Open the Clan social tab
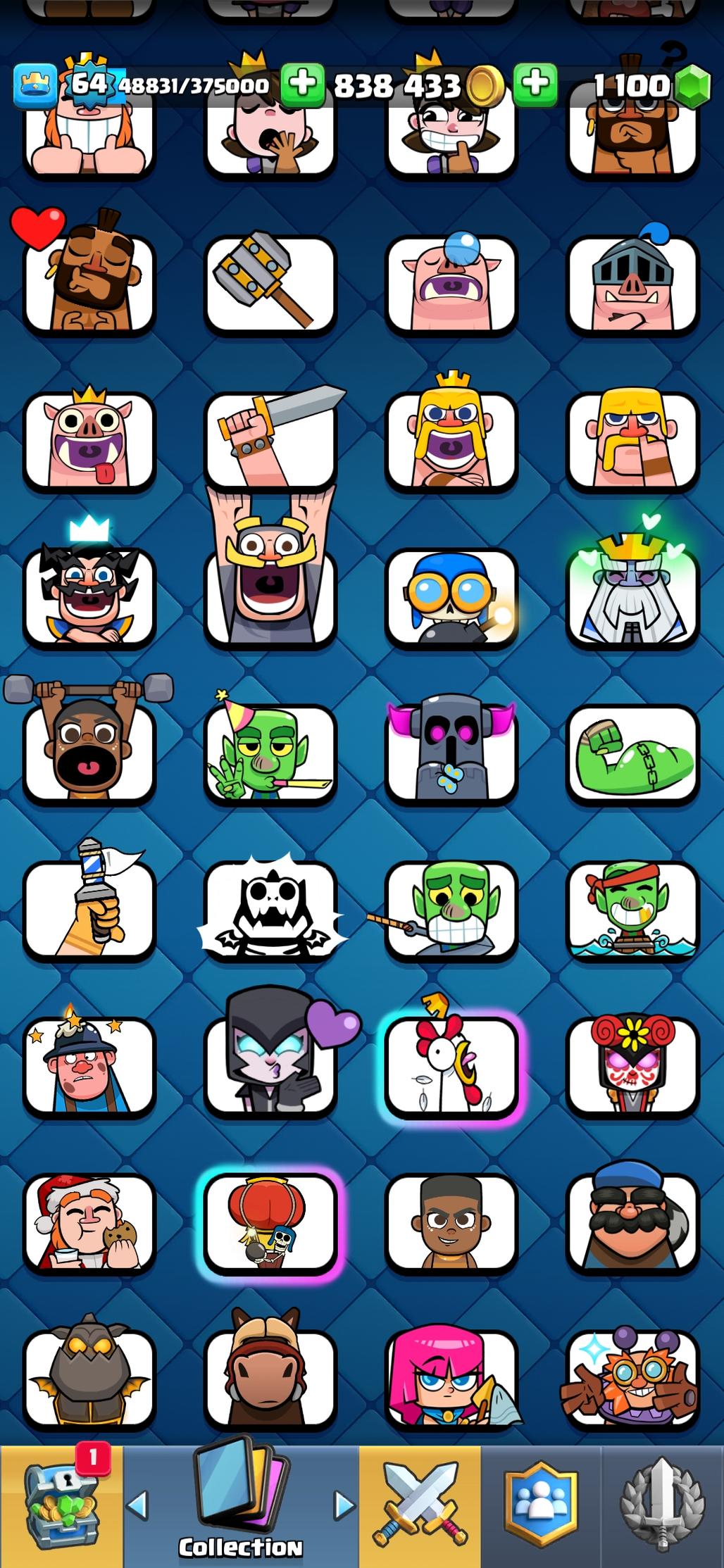 540,1505
